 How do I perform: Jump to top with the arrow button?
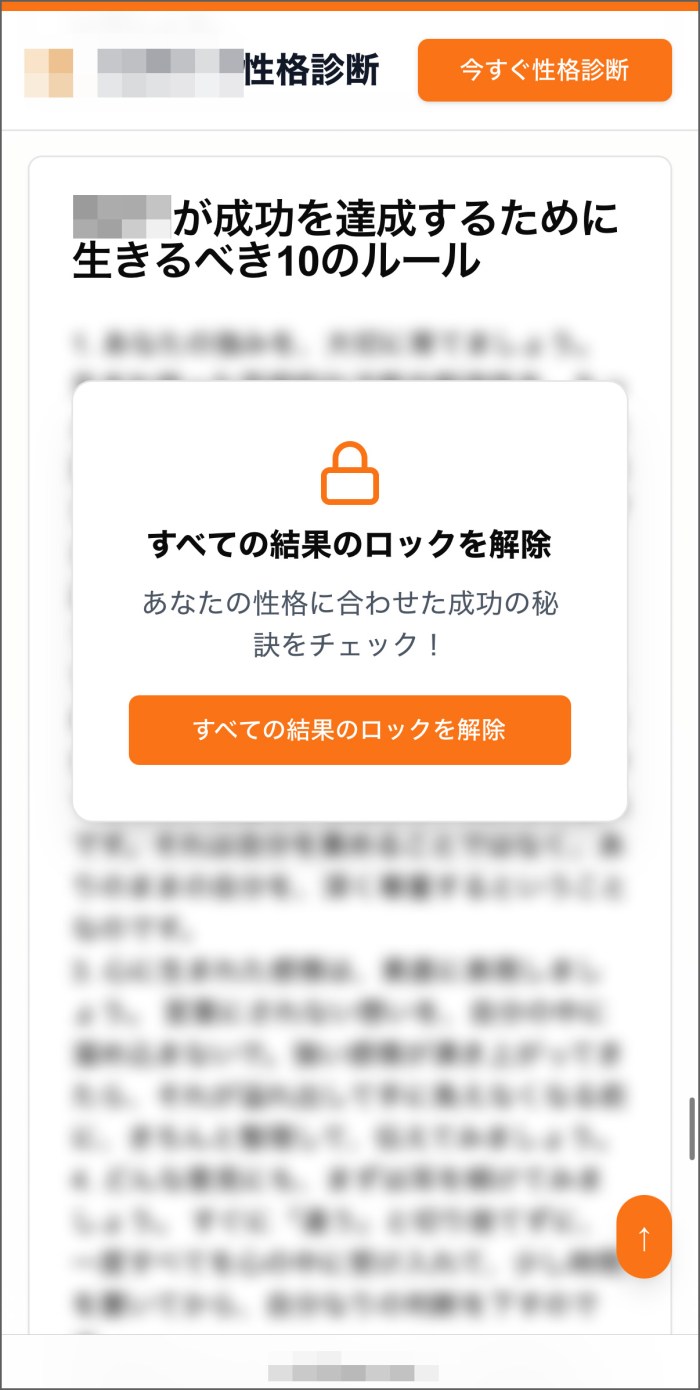click(643, 1237)
